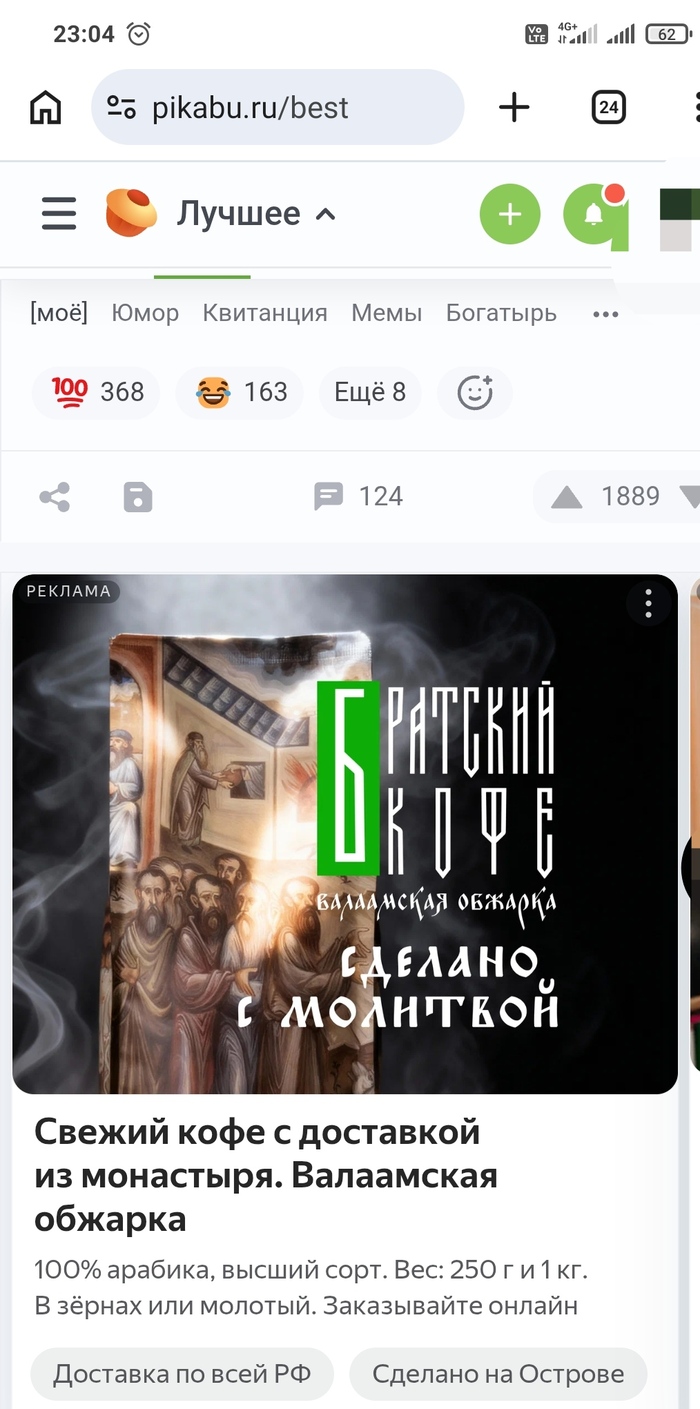700x1409 pixels.
Task: Open the 124 comments
Action: (x=358, y=496)
